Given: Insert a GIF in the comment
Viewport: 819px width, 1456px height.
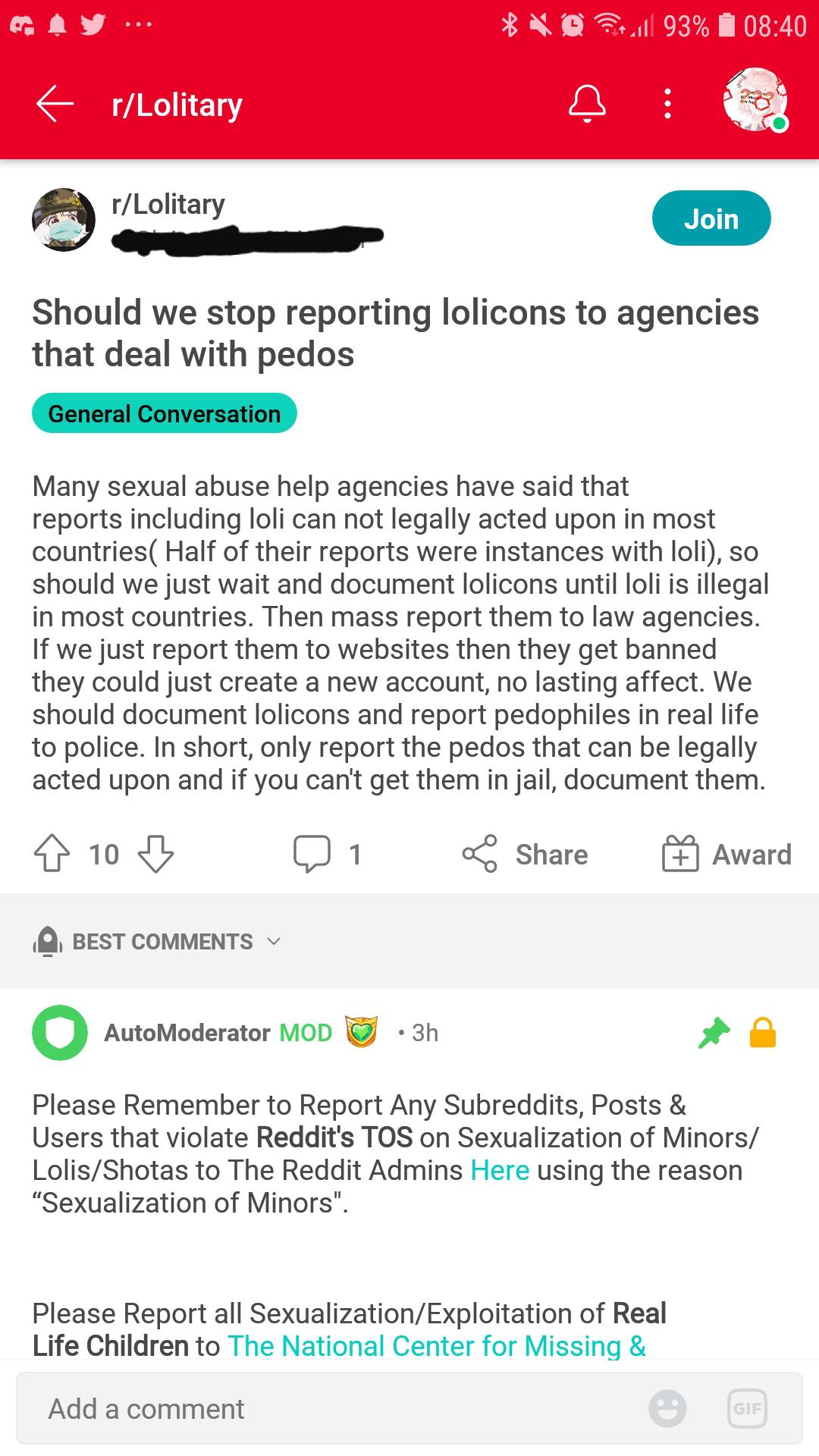Looking at the screenshot, I should pyautogui.click(x=747, y=1409).
